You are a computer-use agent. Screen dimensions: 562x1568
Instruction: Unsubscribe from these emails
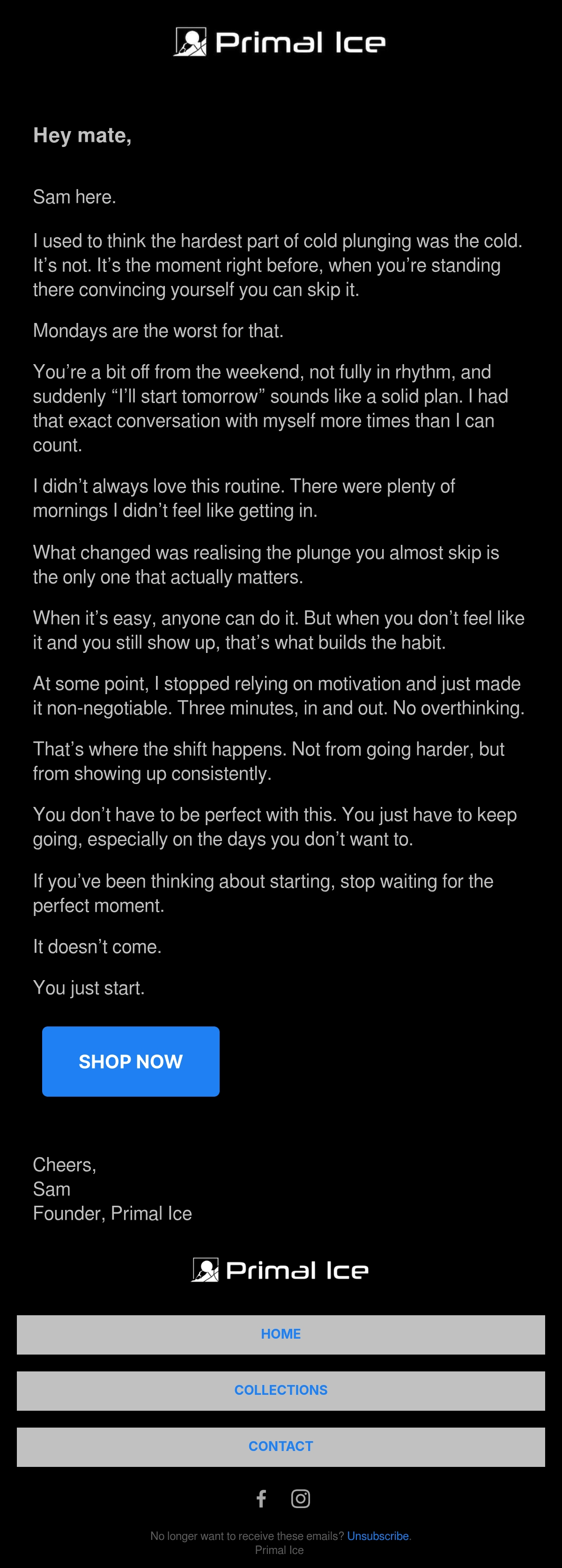(377, 1536)
